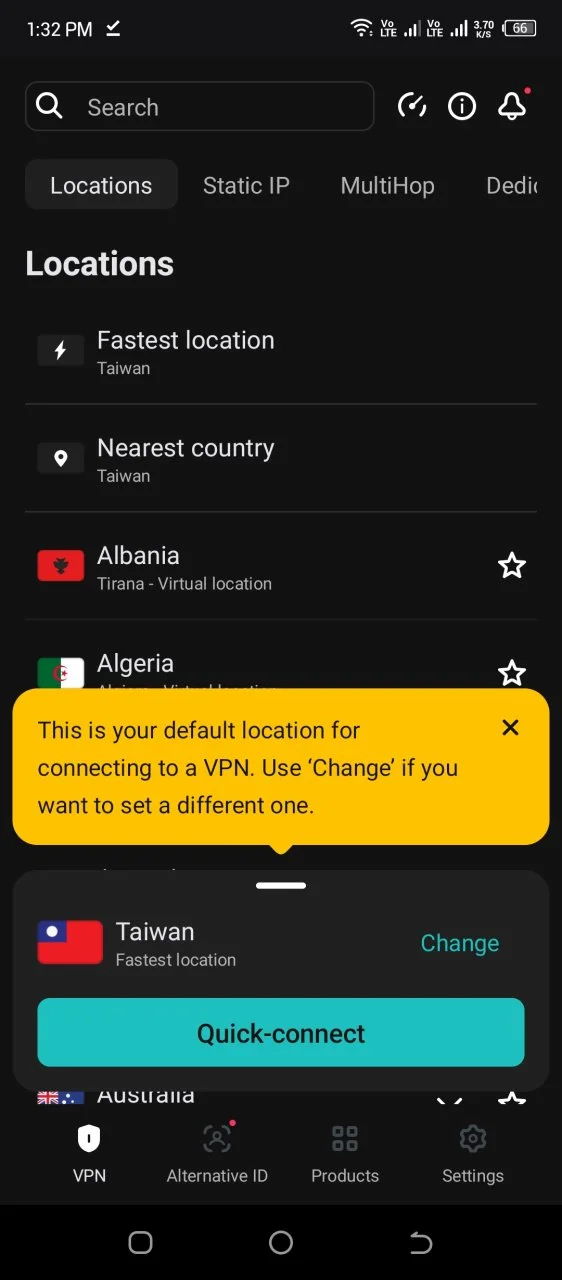562x1280 pixels.
Task: Open the notifications bell
Action: point(512,106)
